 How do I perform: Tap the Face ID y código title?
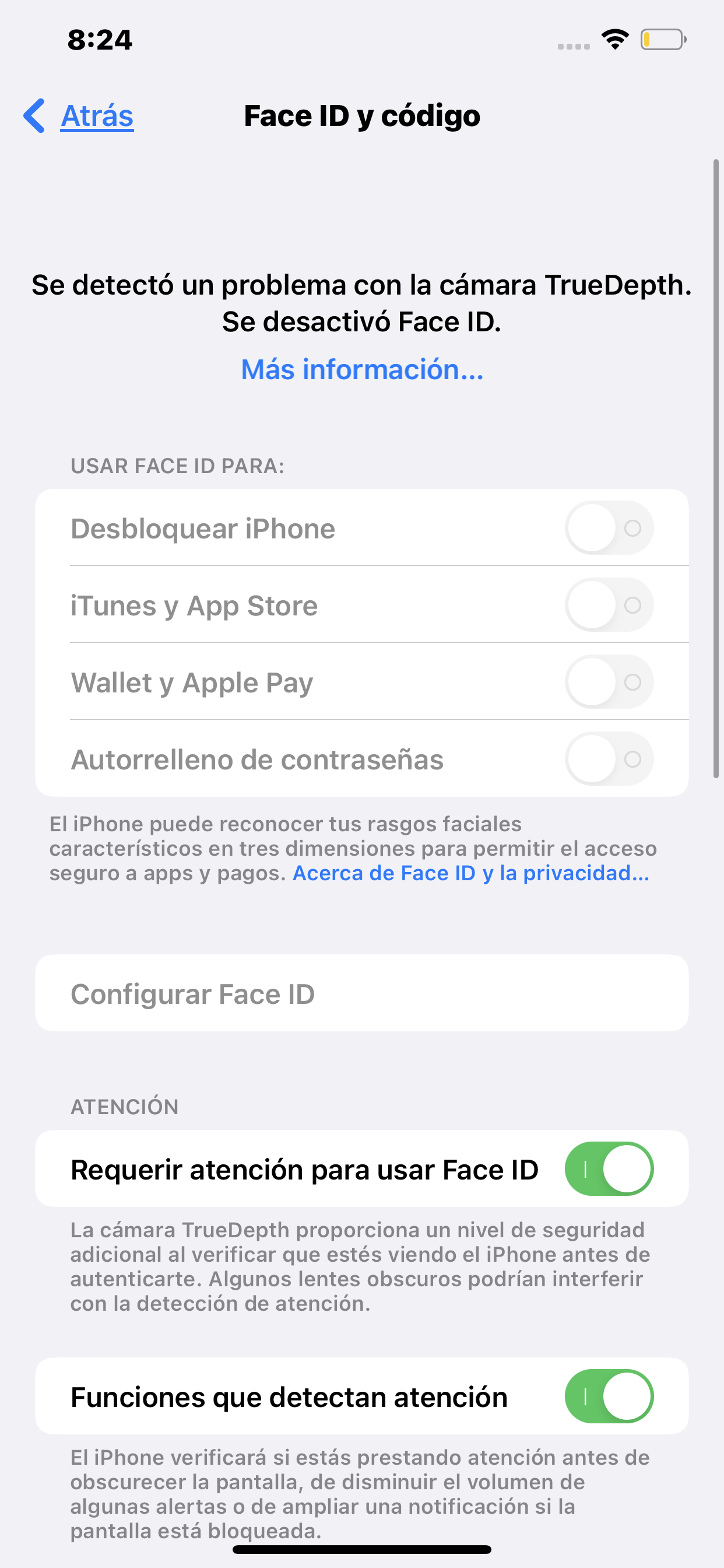coord(361,116)
